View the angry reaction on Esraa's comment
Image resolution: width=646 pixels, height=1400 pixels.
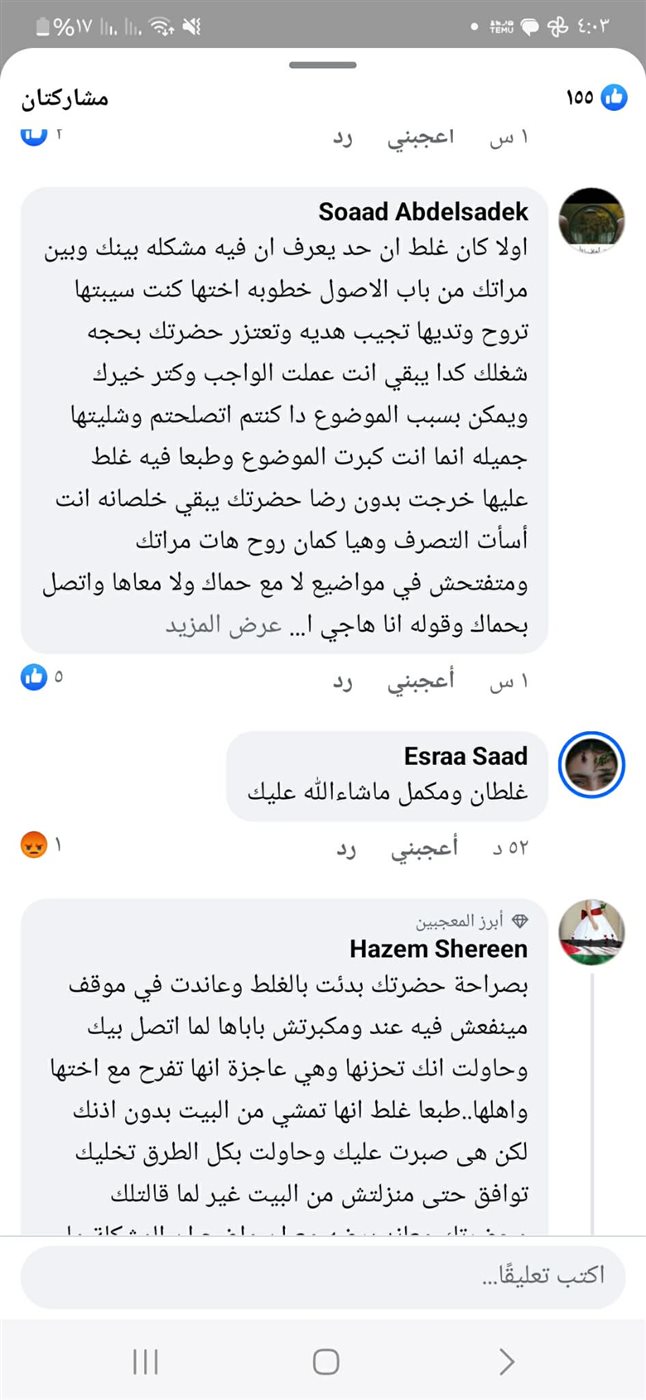pos(42,846)
